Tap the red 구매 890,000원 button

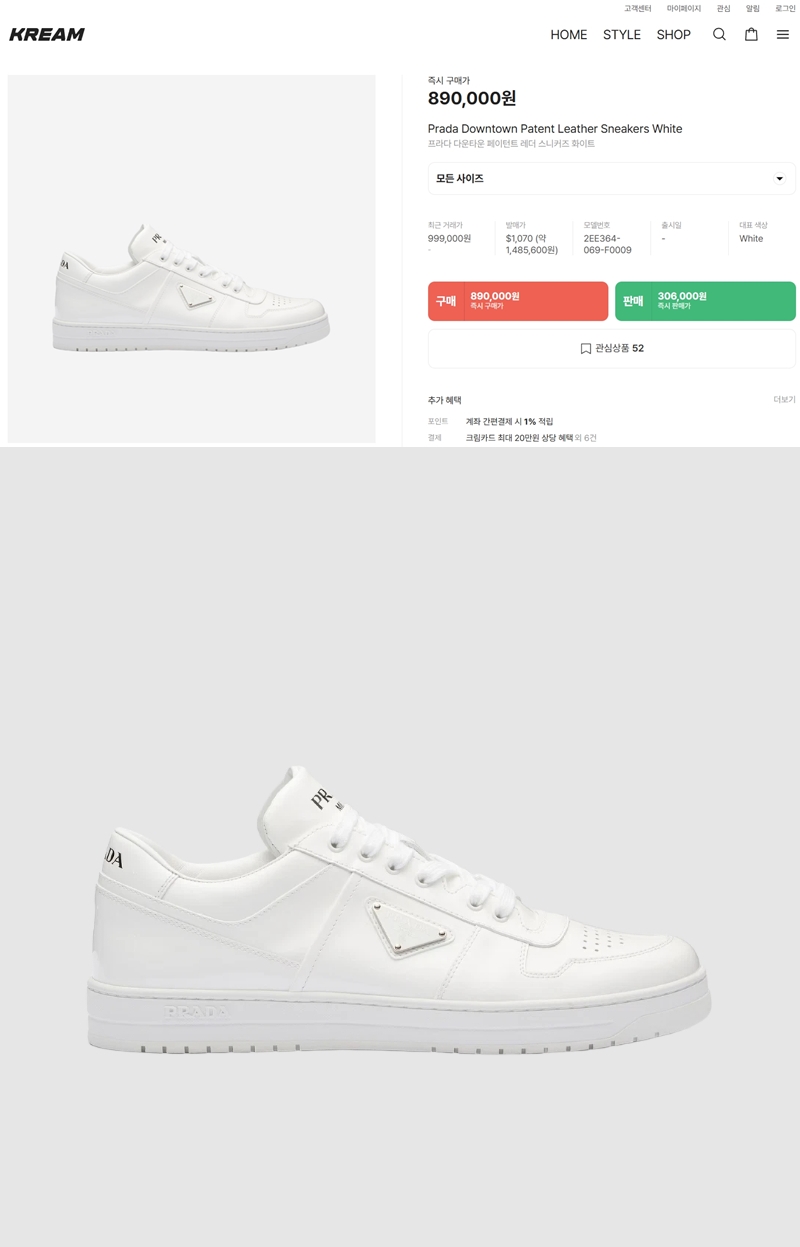518,301
